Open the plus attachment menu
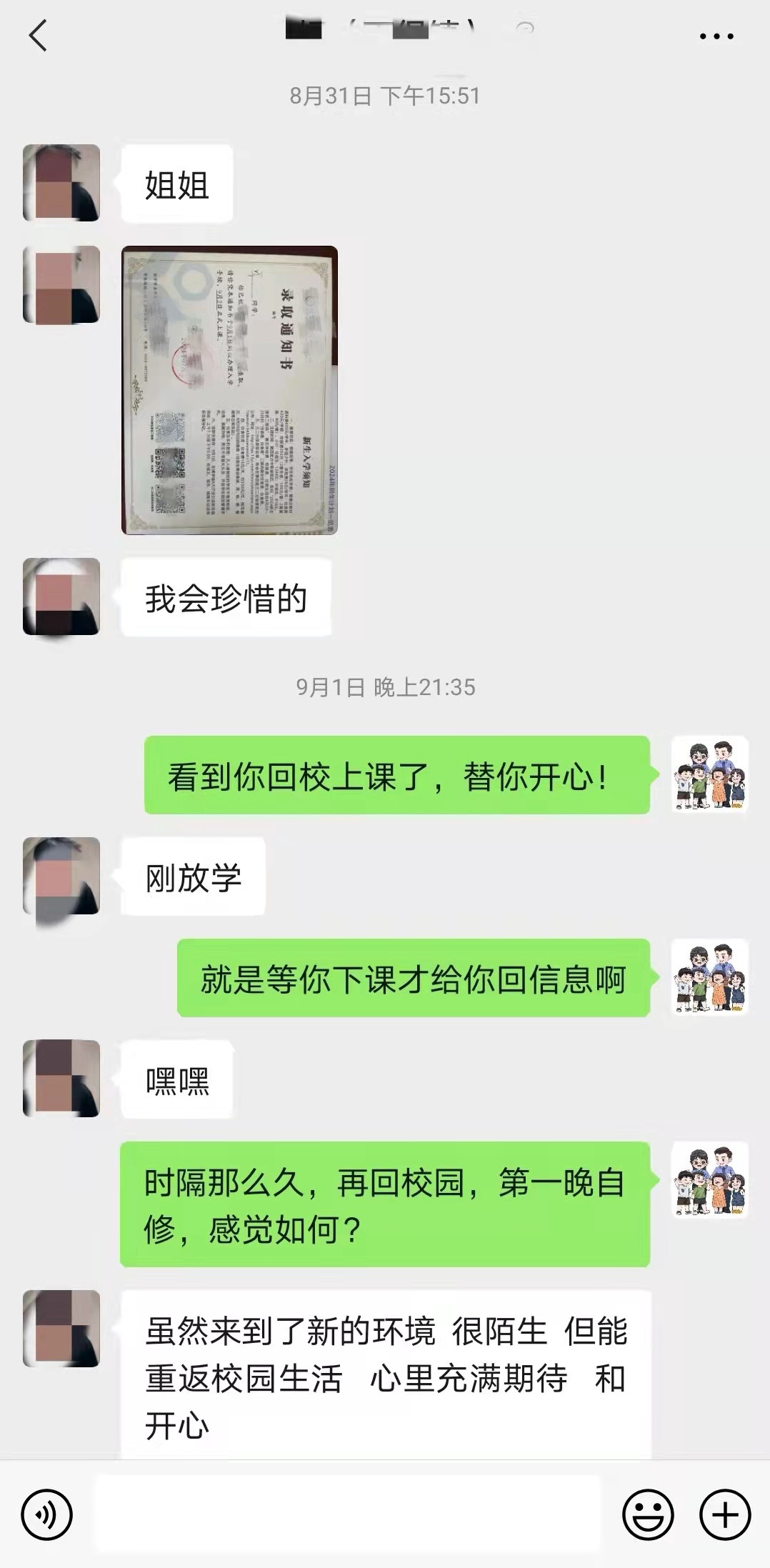Viewport: 770px width, 1568px height. pos(725,1514)
